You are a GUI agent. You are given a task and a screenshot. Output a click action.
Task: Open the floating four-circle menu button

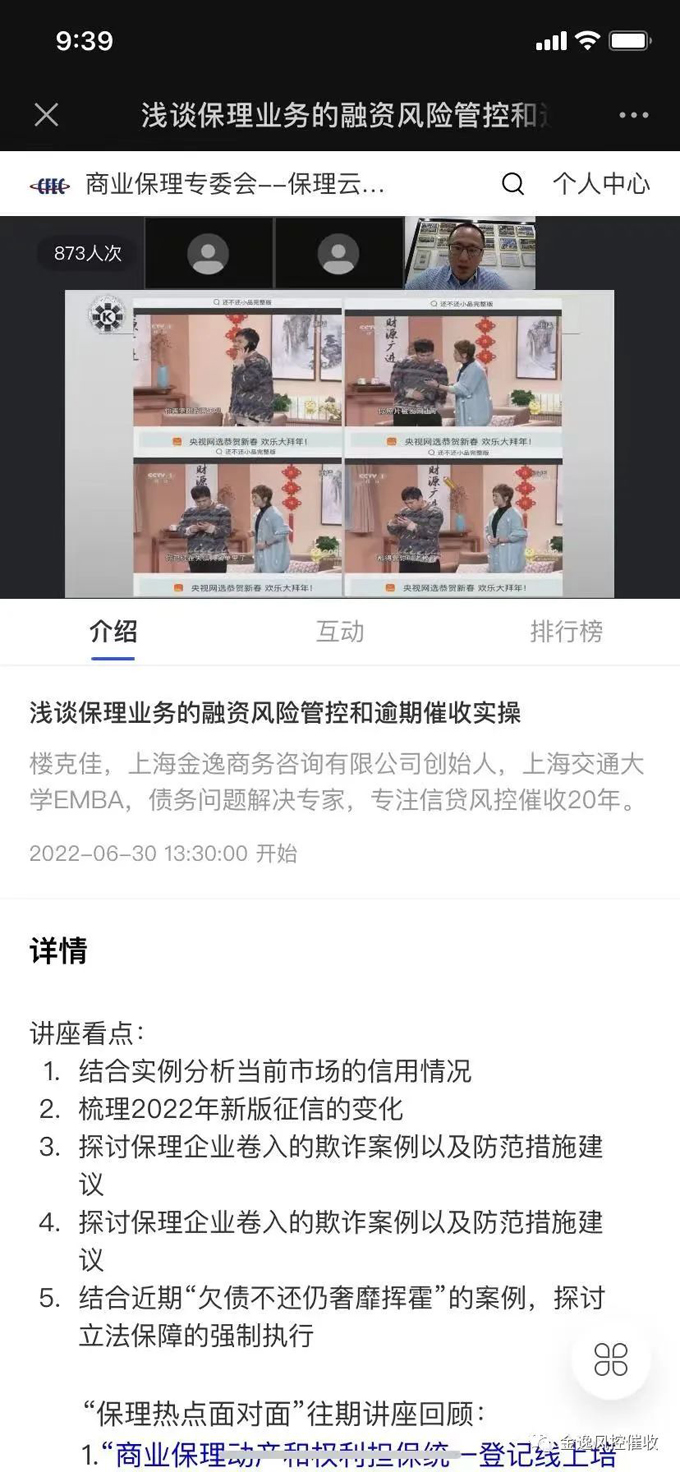tap(611, 1359)
